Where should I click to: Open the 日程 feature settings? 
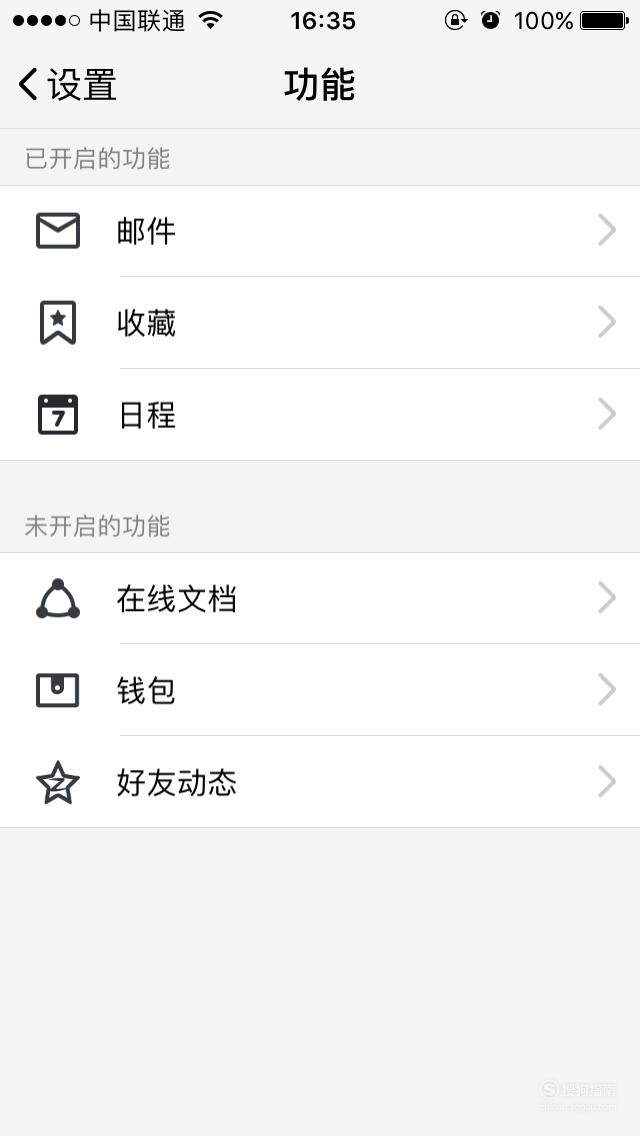coord(320,414)
